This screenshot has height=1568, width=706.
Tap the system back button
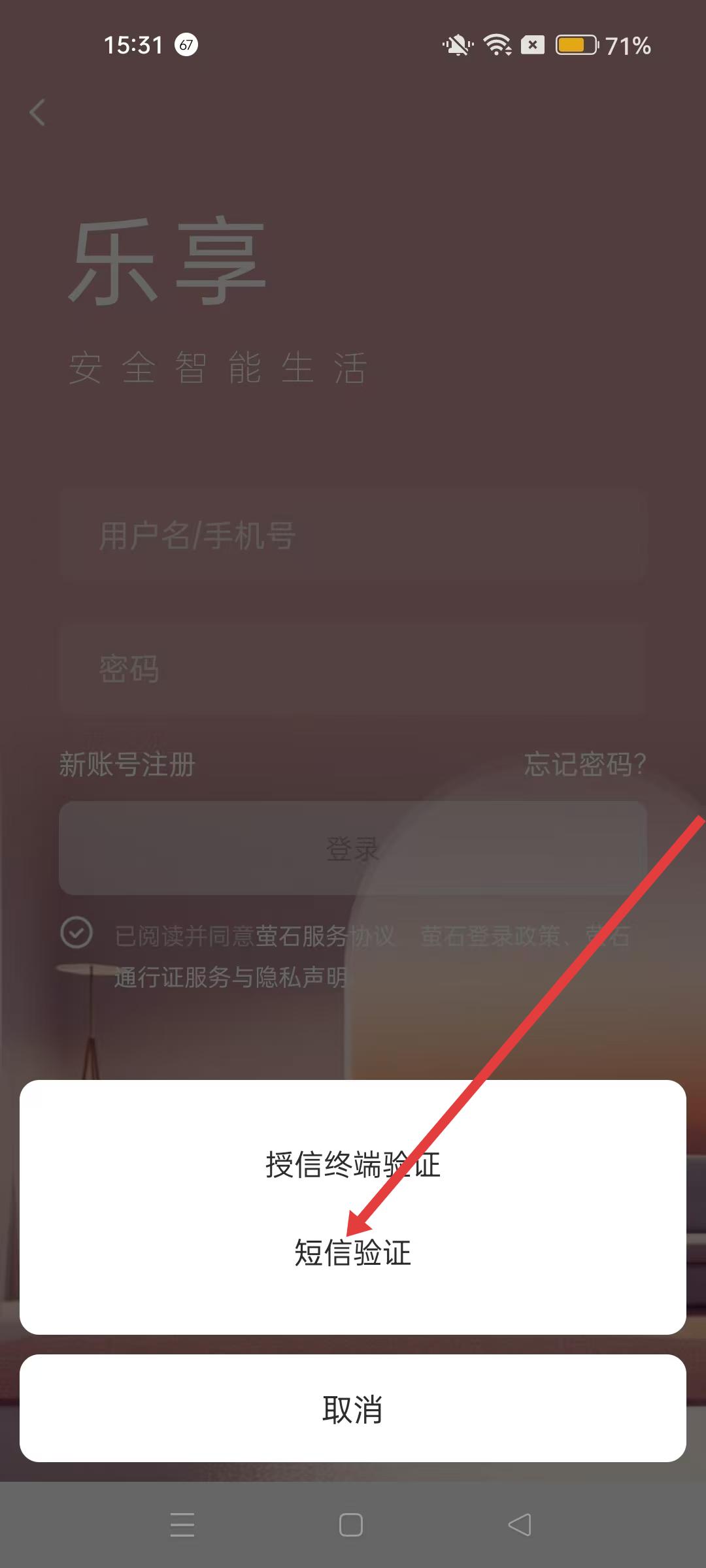pos(520,1525)
